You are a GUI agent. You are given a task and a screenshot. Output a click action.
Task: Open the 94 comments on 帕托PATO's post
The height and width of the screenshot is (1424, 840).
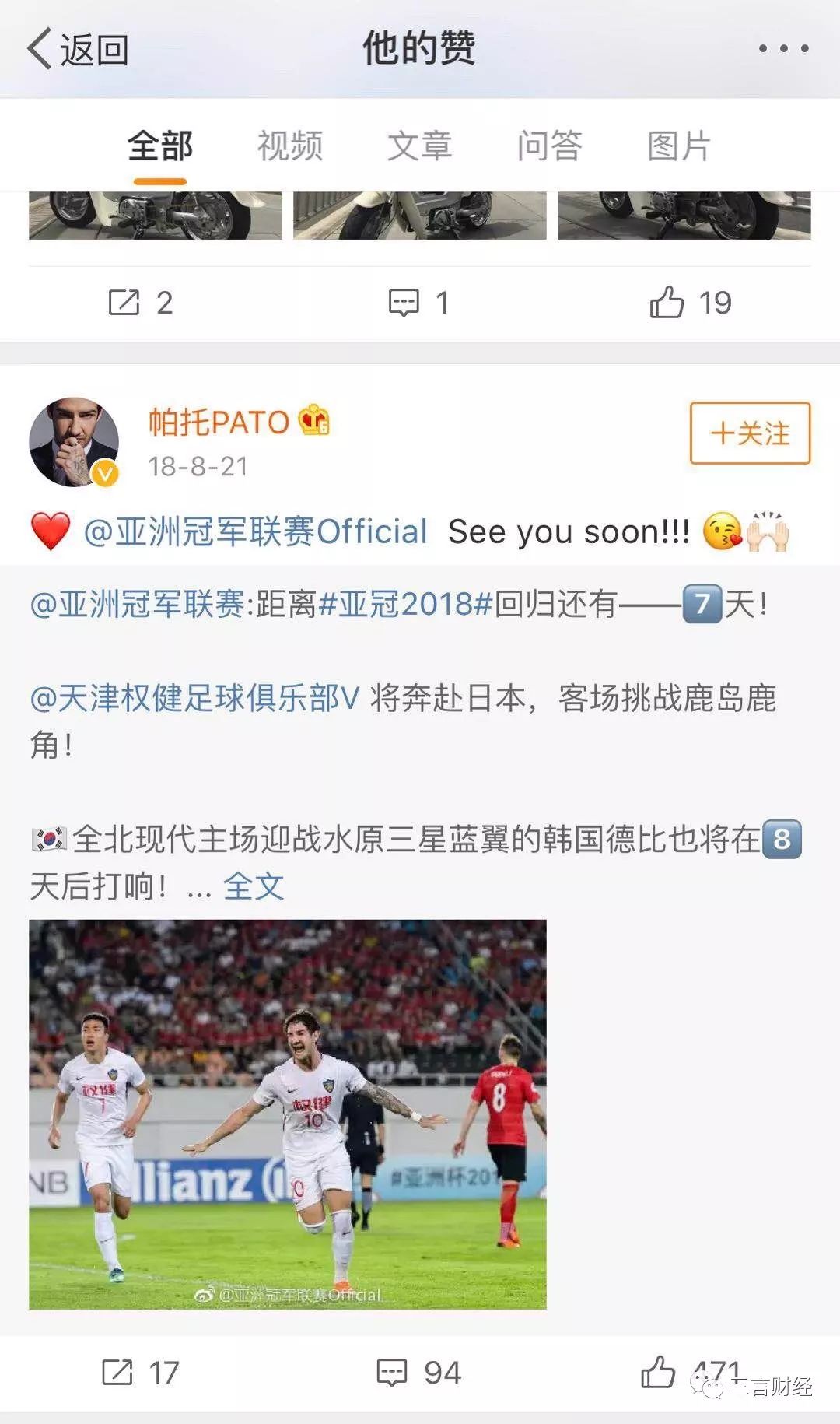coord(418,1373)
